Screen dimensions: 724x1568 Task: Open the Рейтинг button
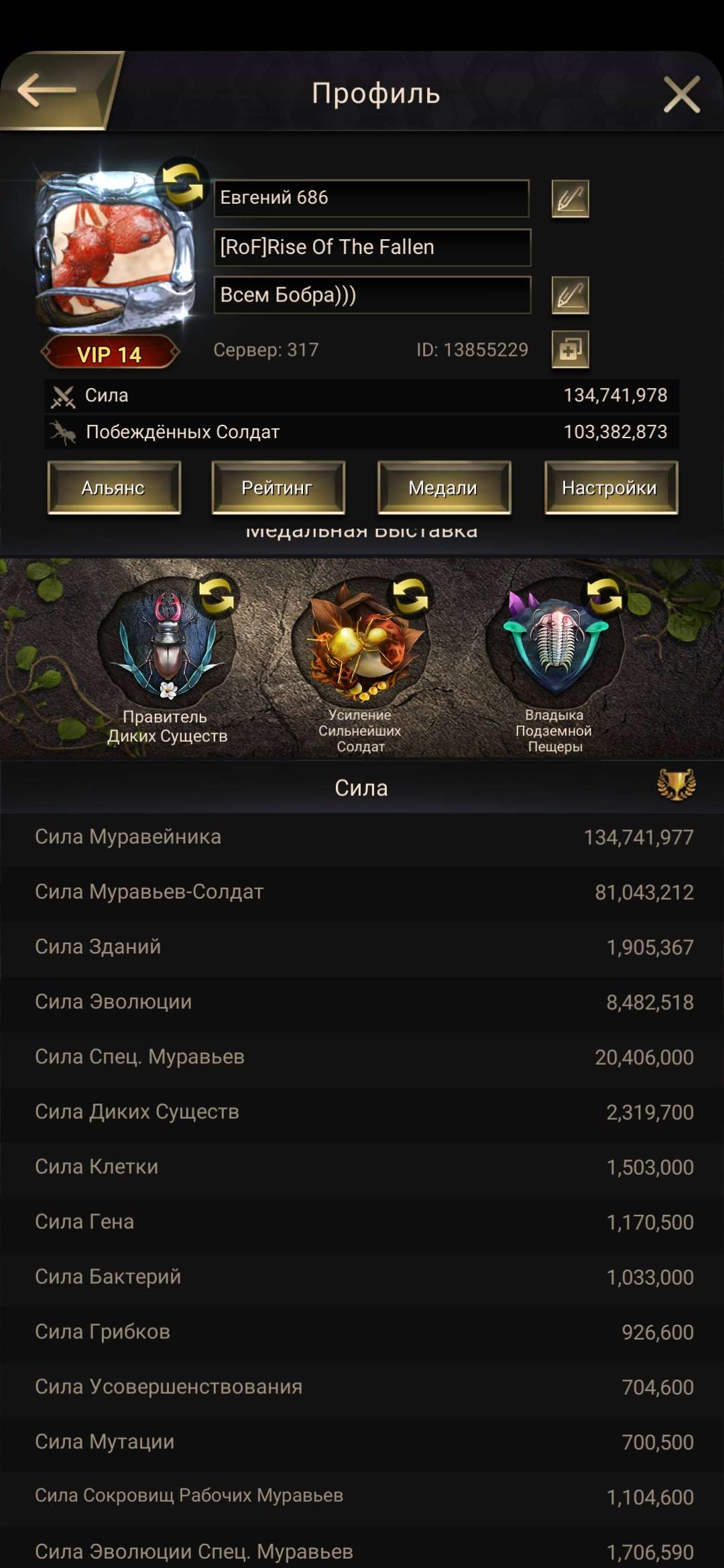(278, 488)
